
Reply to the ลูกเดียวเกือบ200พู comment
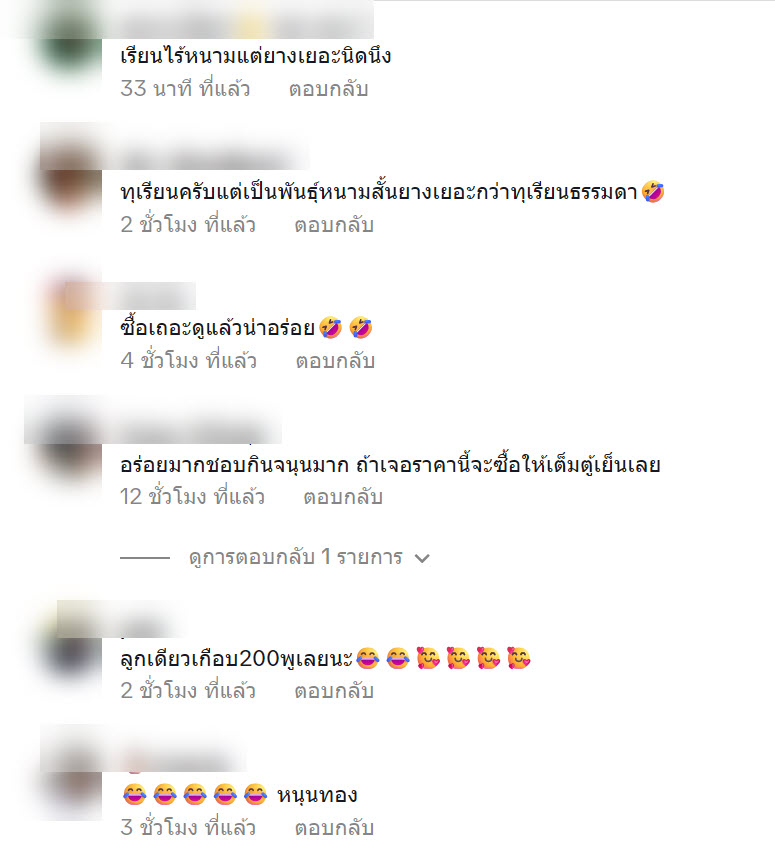click(333, 691)
